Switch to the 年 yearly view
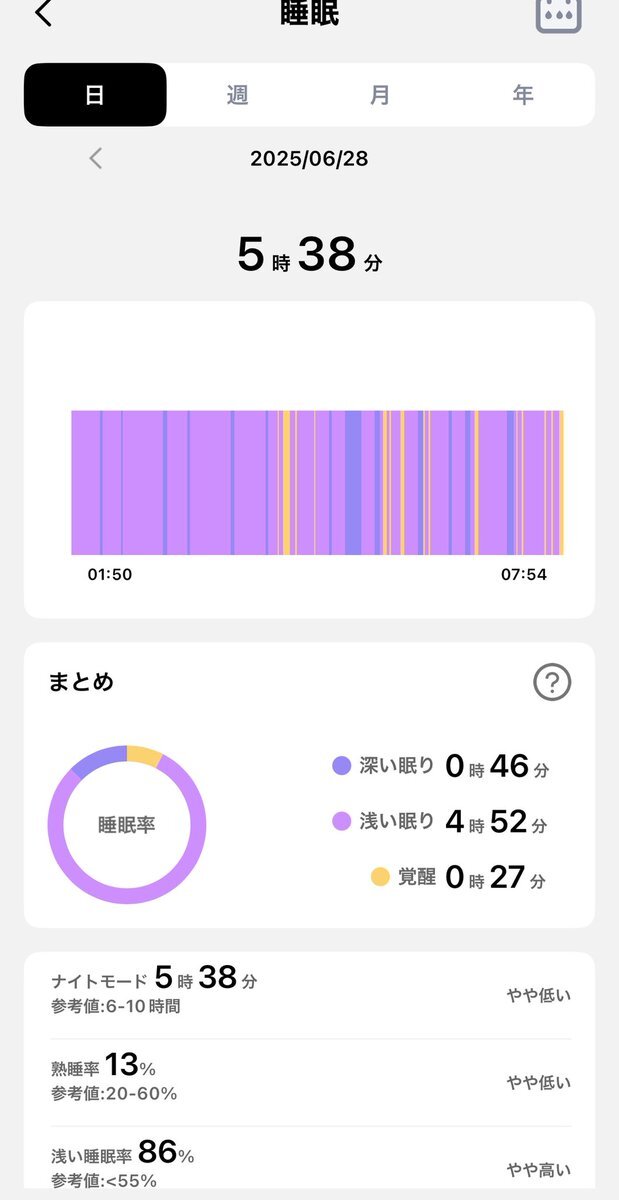The image size is (619, 1200). click(x=523, y=95)
